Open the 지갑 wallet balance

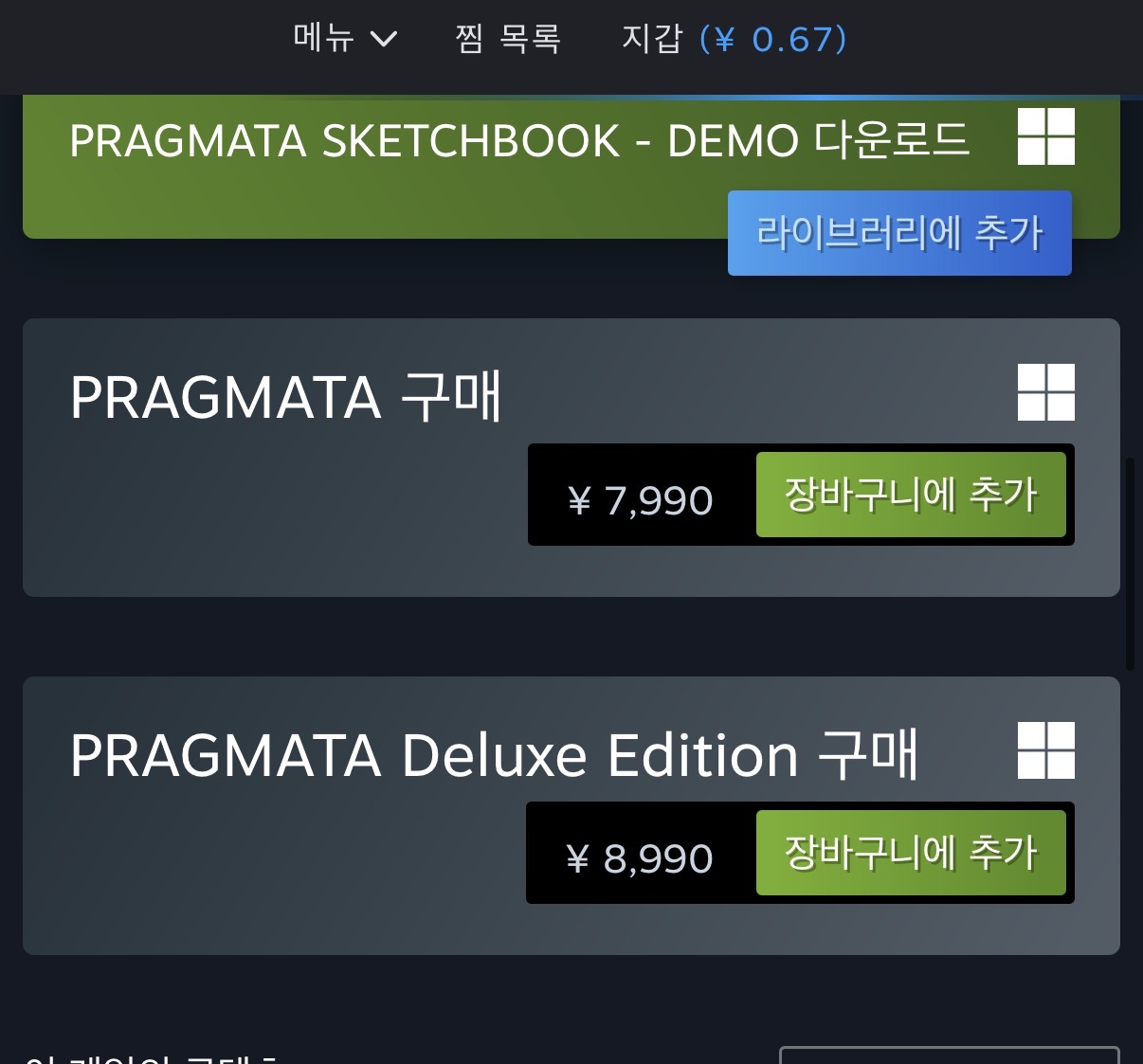[x=734, y=39]
